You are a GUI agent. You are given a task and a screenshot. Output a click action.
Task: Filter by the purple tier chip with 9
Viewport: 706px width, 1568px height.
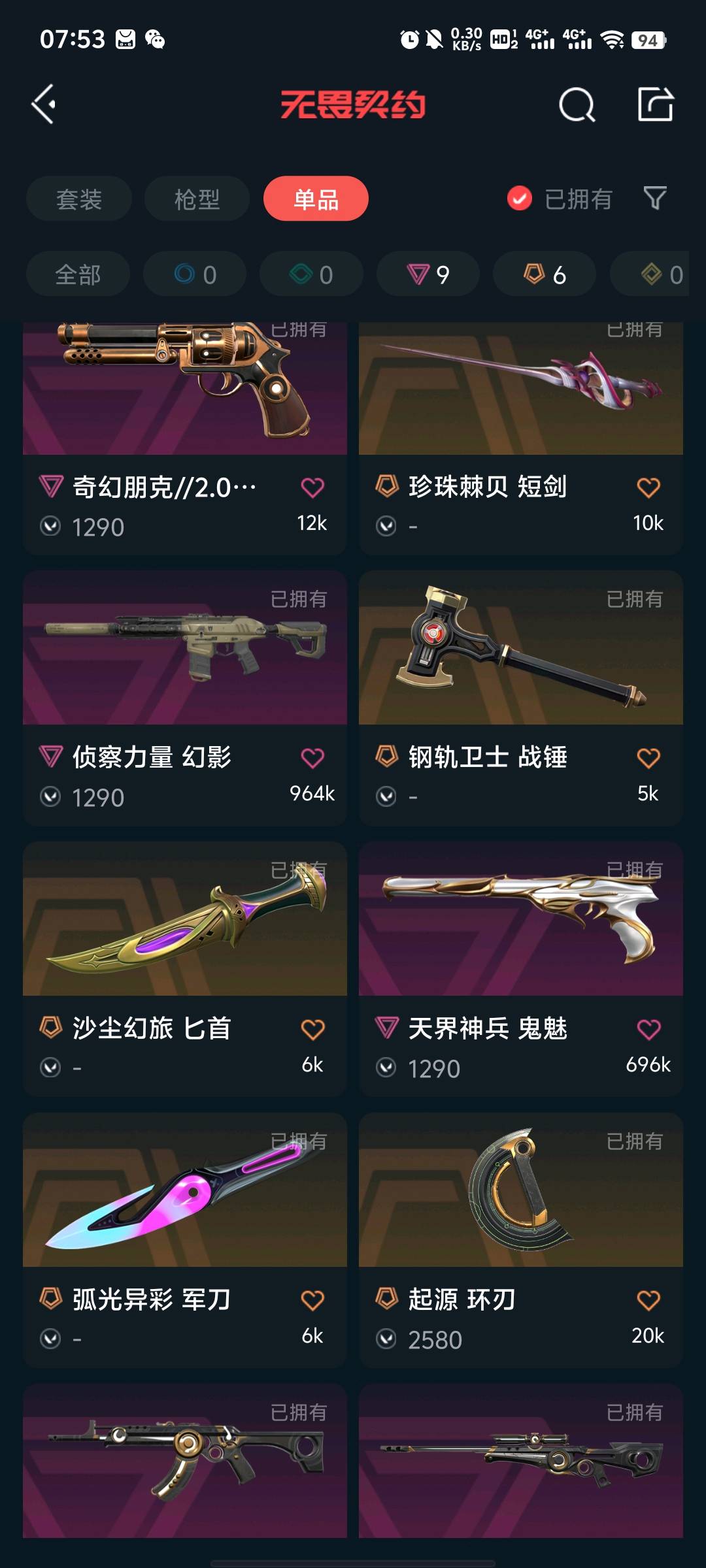[x=428, y=274]
